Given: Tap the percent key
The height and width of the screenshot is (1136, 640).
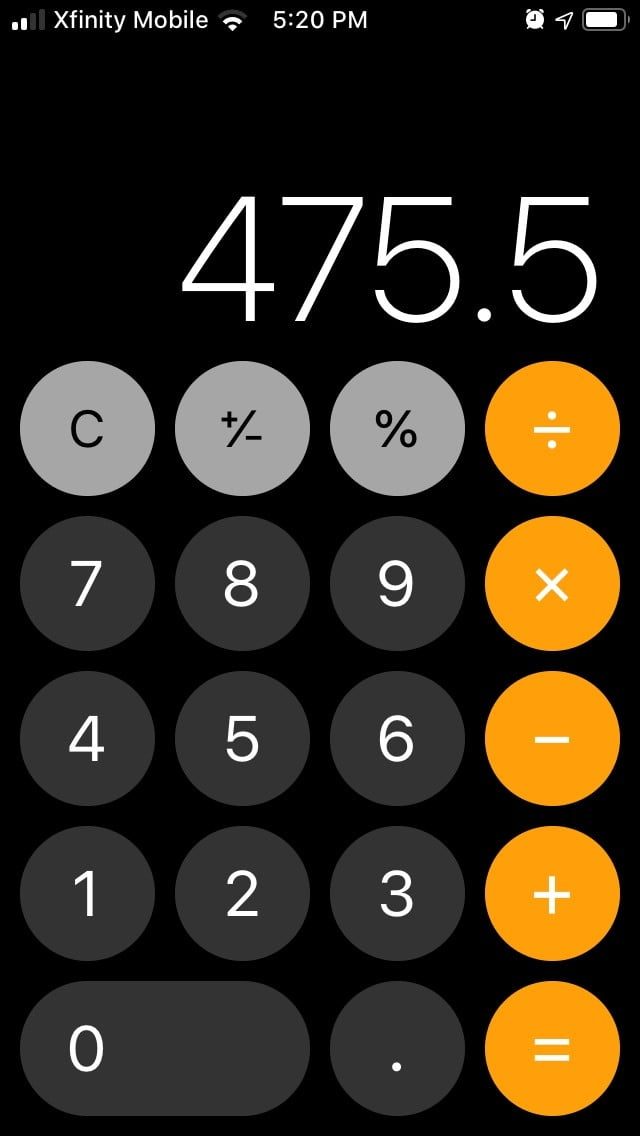Looking at the screenshot, I should pos(397,429).
